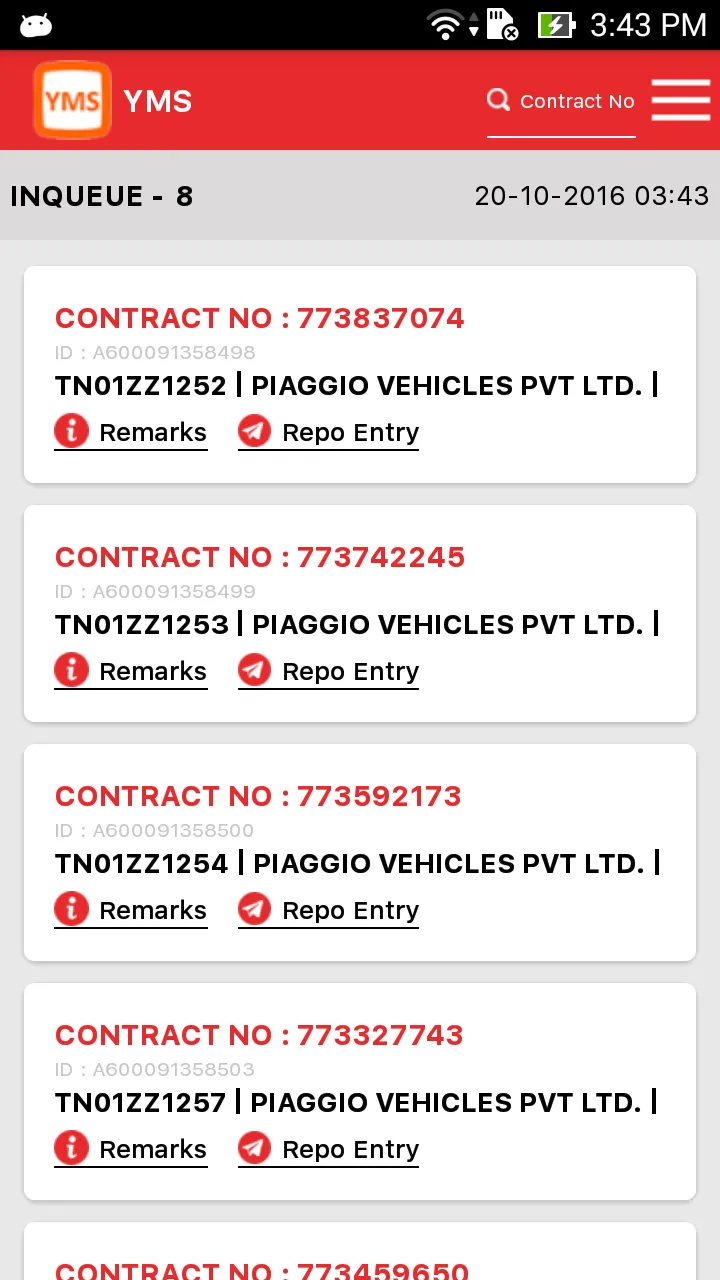720x1280 pixels.
Task: Tap the Contract No search field
Action: tap(562, 101)
